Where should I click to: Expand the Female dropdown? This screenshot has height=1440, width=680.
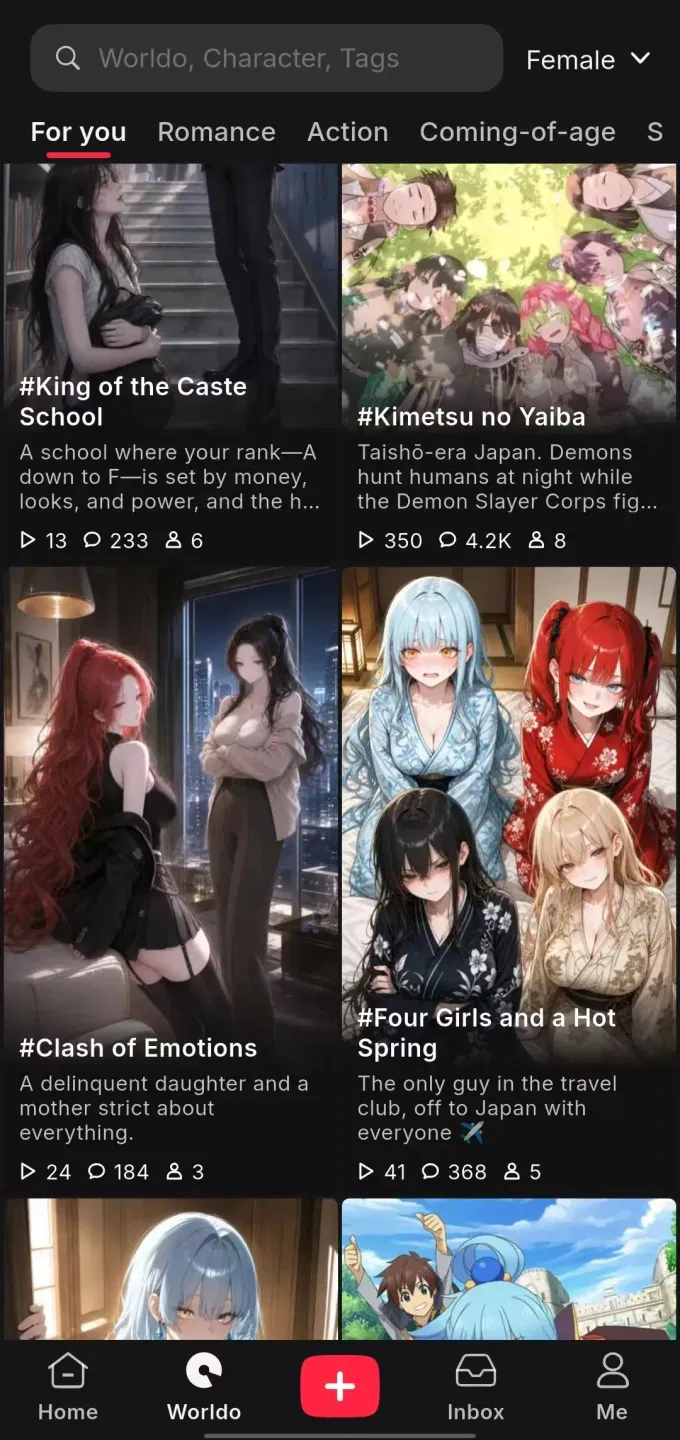[589, 60]
